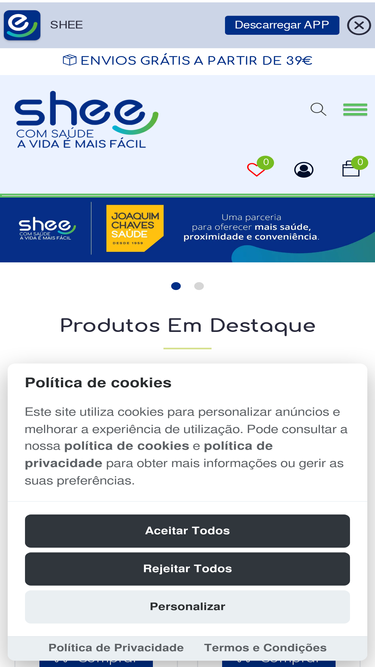The height and width of the screenshot is (667, 375).
Task: Open the search magnifier icon
Action: tap(318, 109)
